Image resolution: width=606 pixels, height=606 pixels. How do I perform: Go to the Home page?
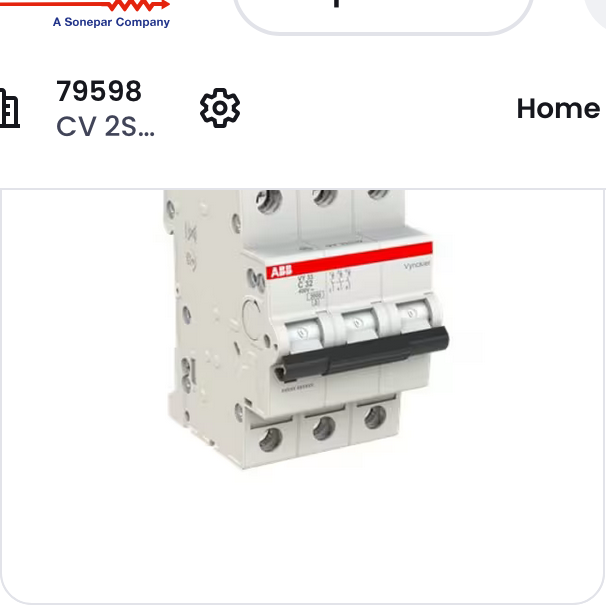(x=558, y=108)
